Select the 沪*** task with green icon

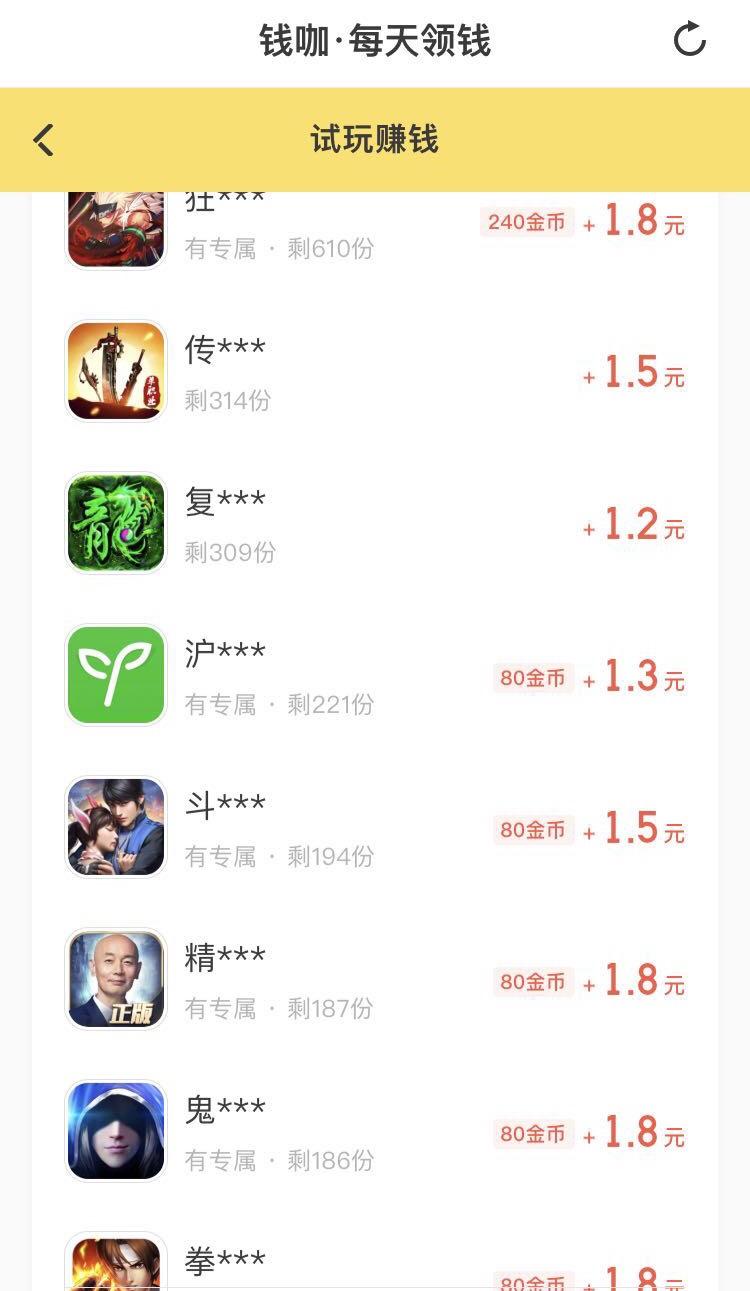click(375, 675)
